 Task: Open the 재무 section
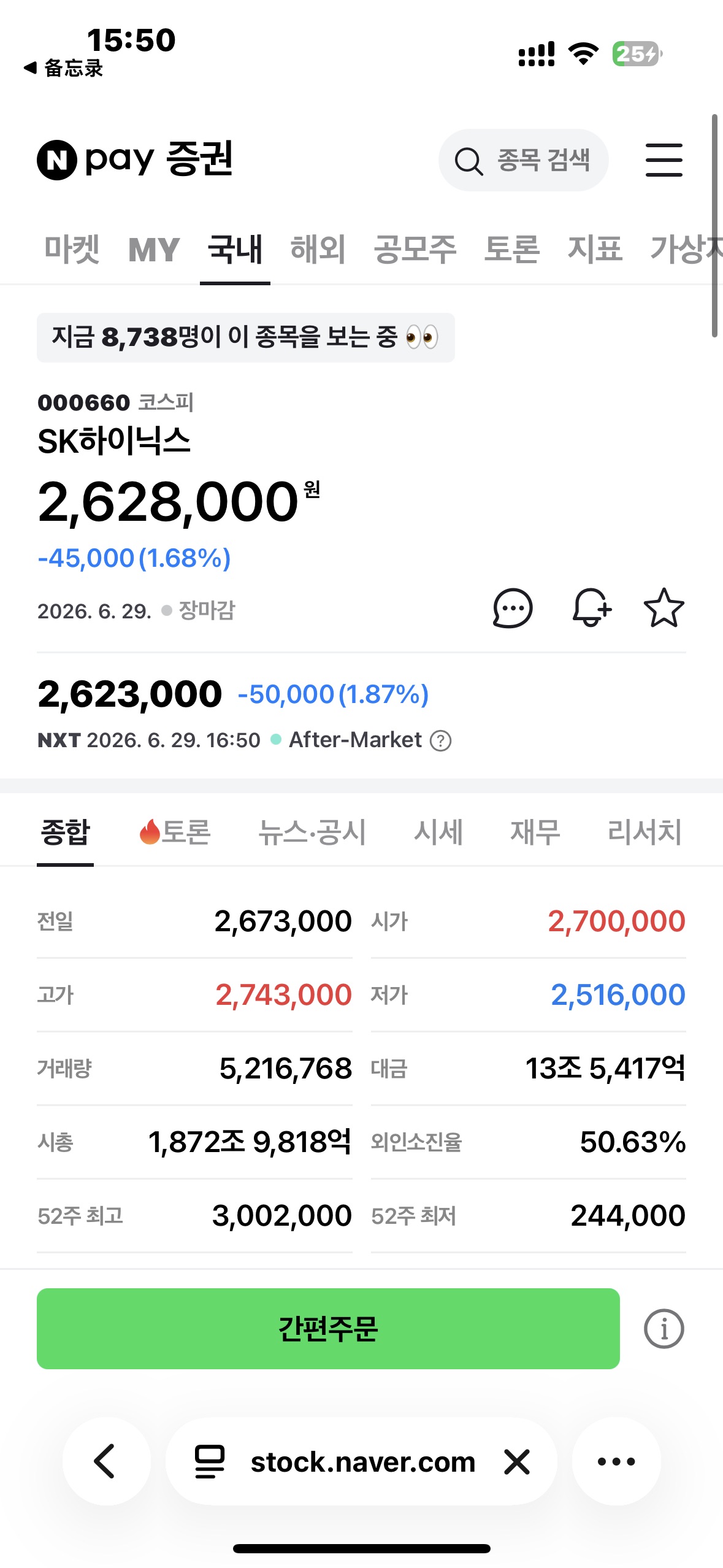pyautogui.click(x=535, y=832)
